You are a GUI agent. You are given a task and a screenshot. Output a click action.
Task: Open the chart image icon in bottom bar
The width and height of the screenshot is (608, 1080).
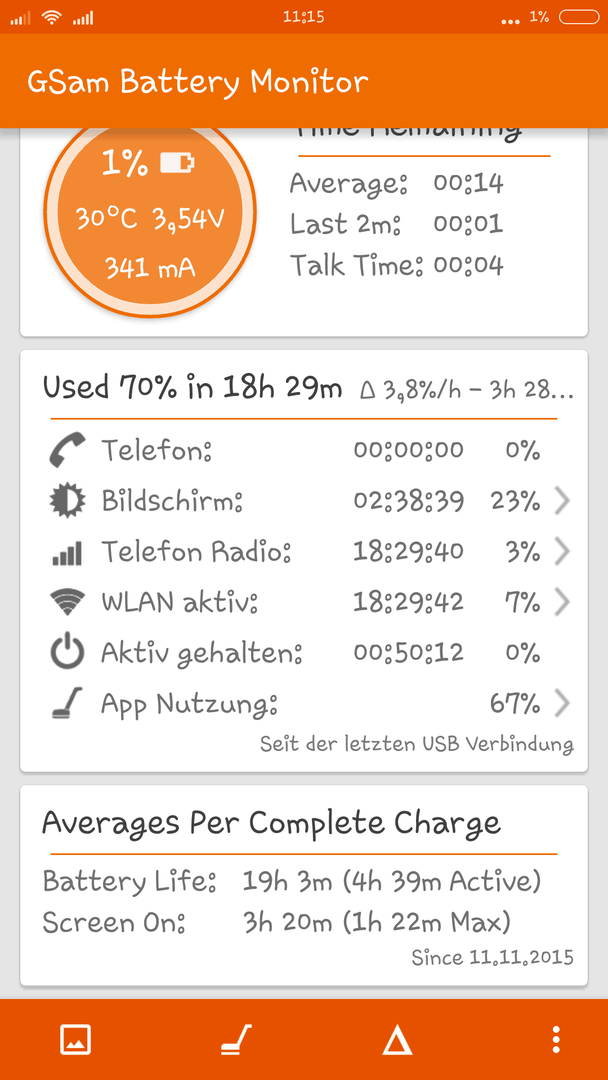pos(76,1039)
